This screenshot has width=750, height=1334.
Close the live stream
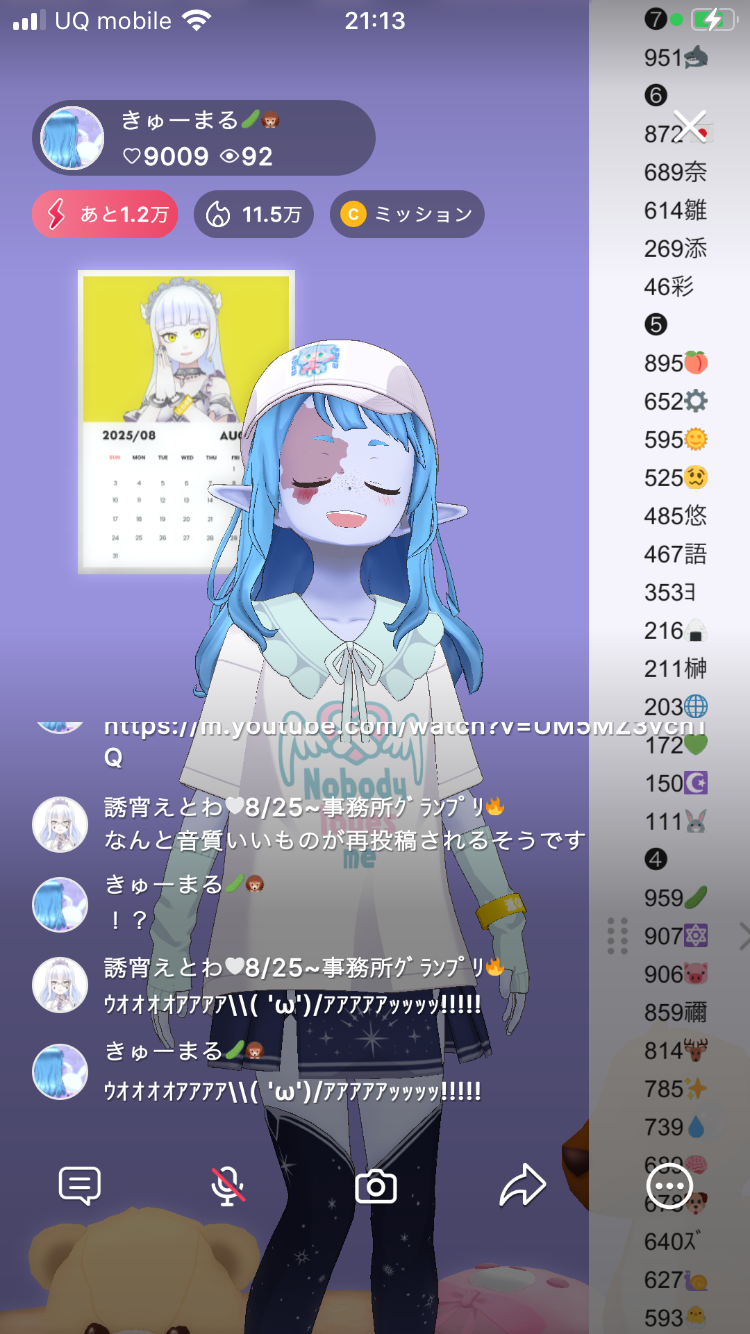tap(690, 126)
